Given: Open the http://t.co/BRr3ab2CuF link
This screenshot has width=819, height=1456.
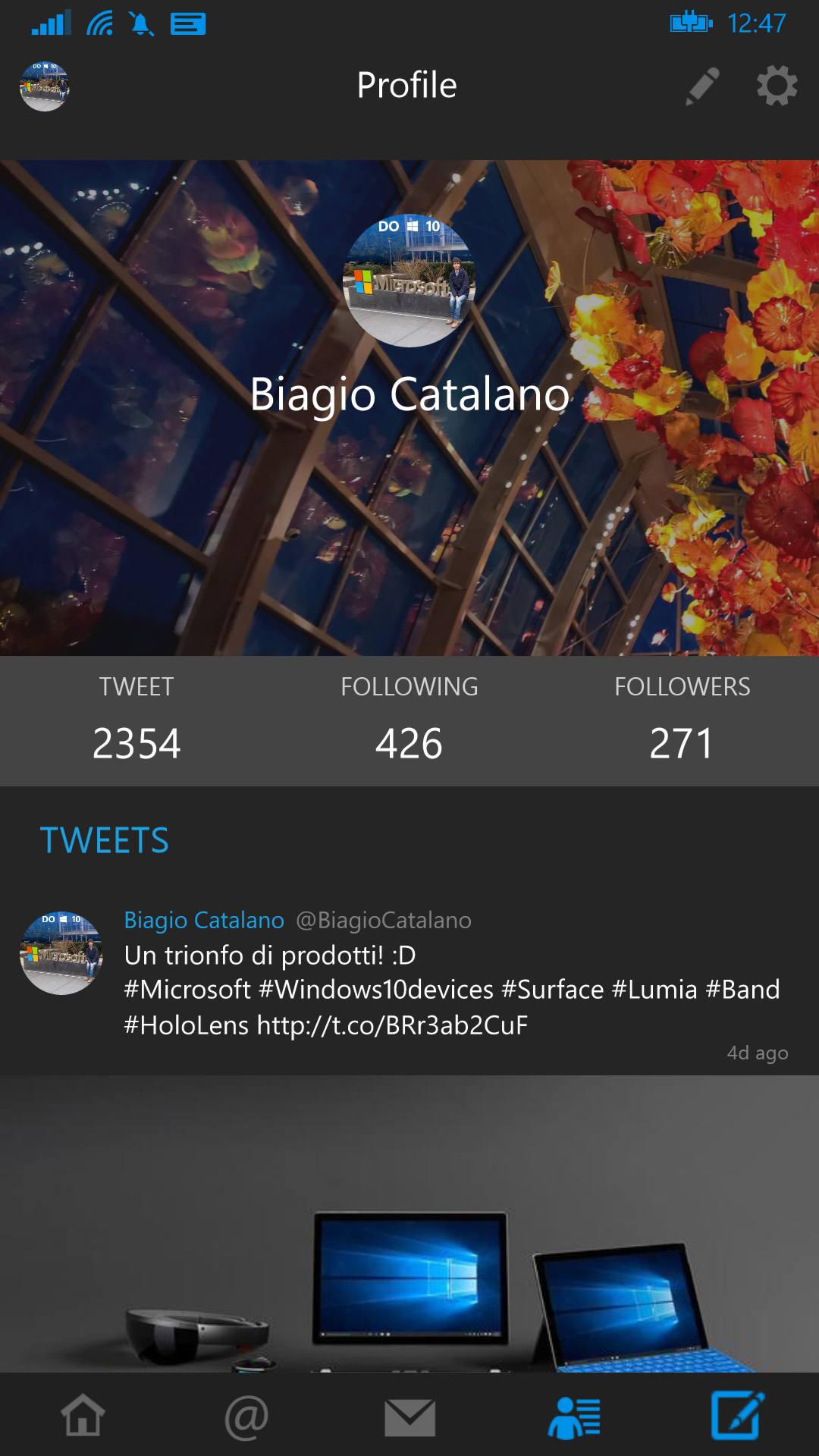Looking at the screenshot, I should (x=392, y=1025).
